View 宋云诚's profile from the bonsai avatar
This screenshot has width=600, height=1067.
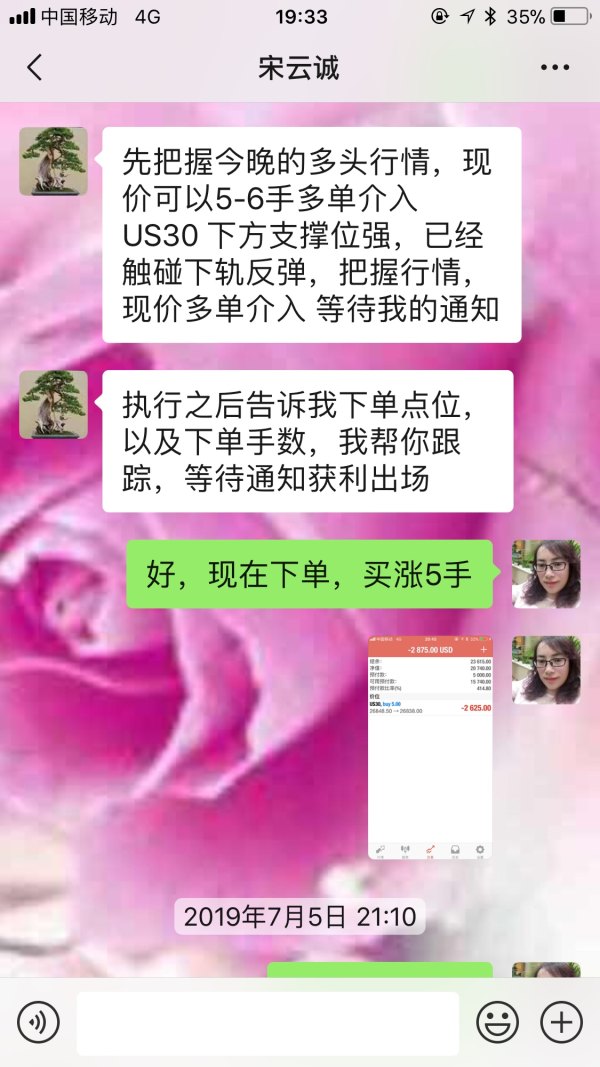[x=53, y=161]
